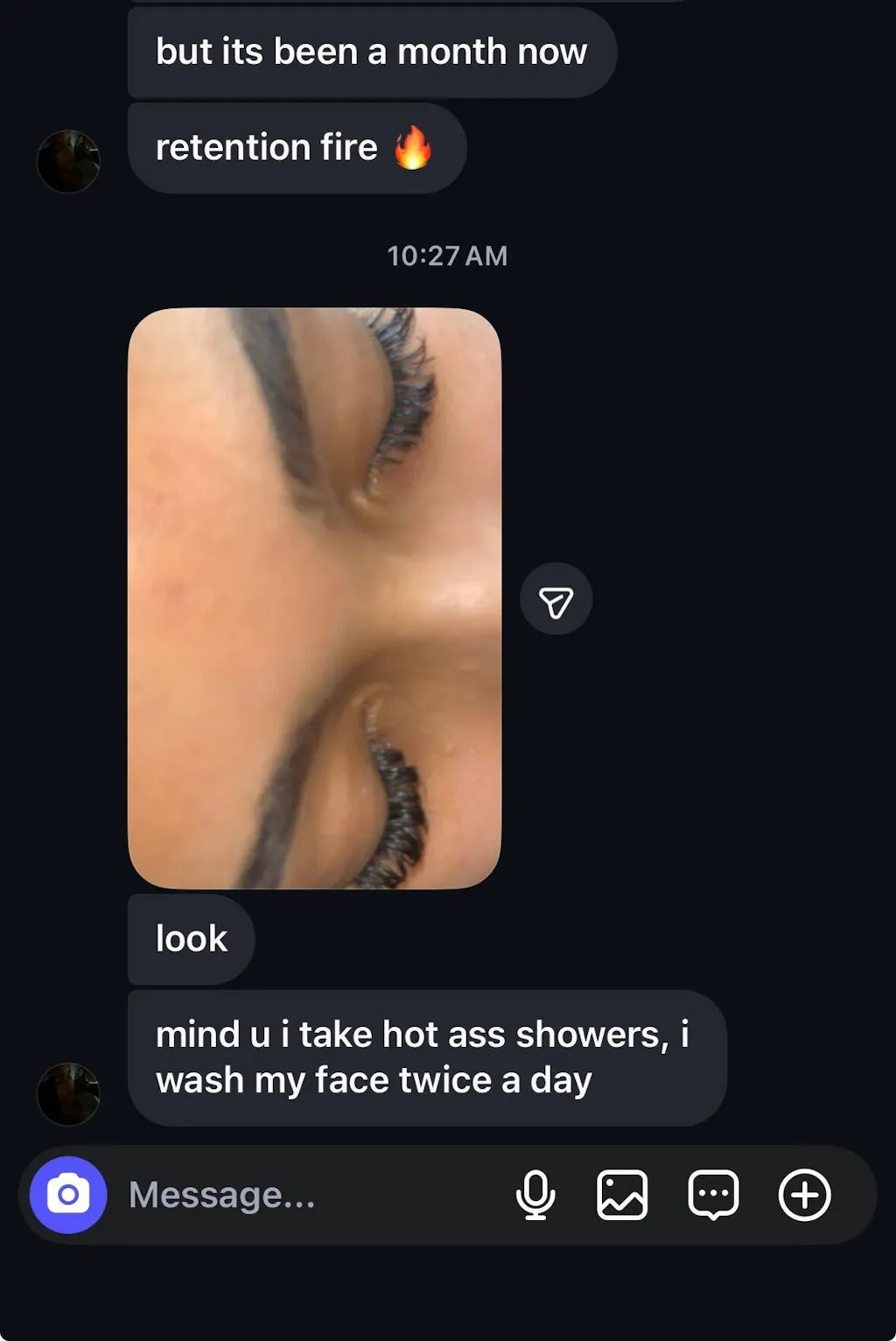Image resolution: width=896 pixels, height=1341 pixels.
Task: Open the camera from the message bar
Action: [68, 1195]
